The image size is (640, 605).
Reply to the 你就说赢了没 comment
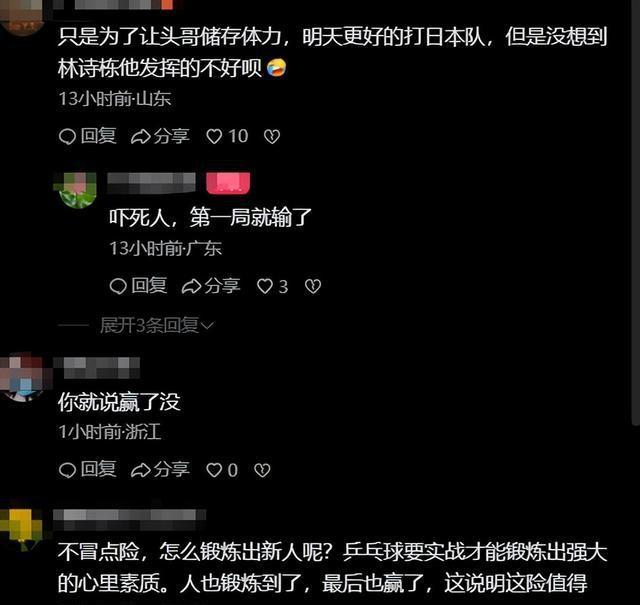[x=87, y=469]
